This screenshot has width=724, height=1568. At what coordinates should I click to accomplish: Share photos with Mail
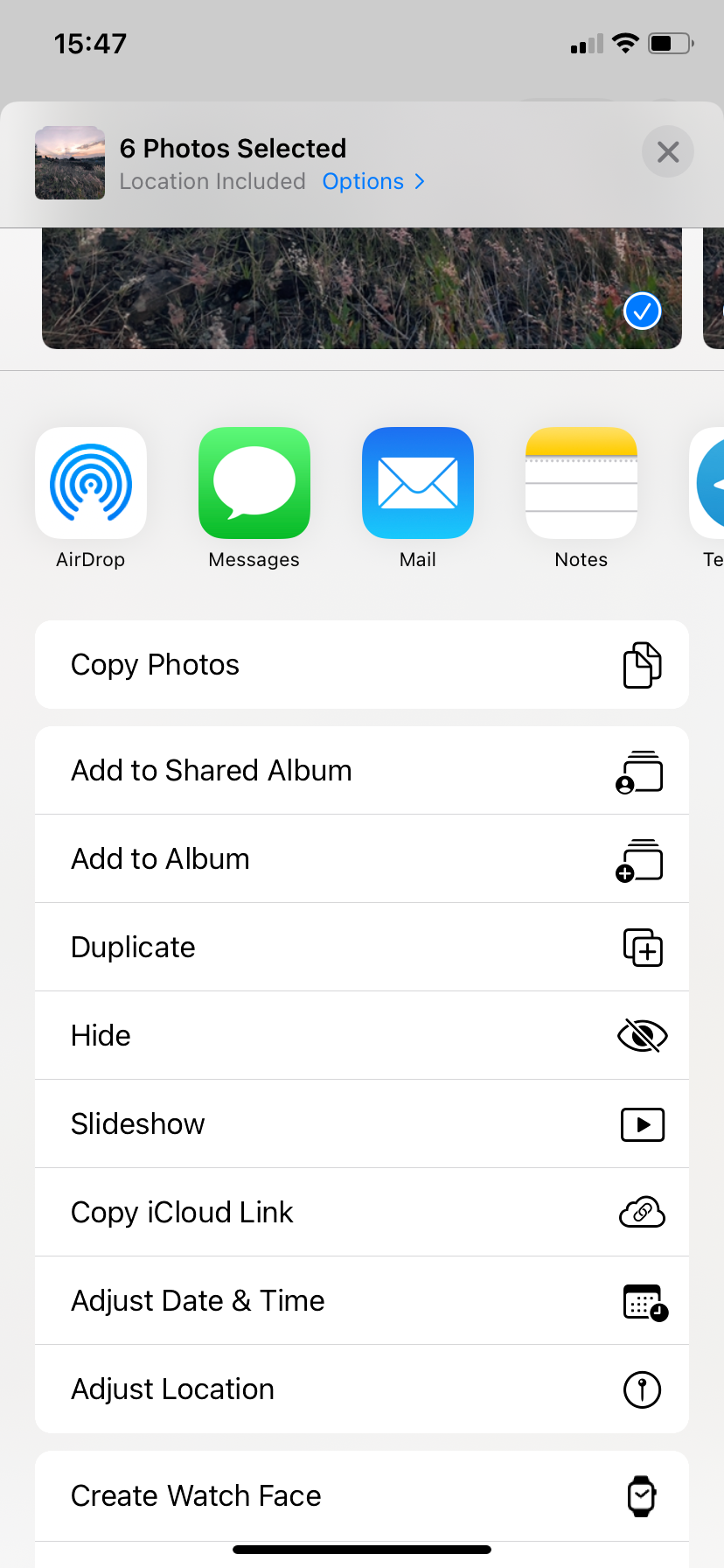pyautogui.click(x=418, y=483)
